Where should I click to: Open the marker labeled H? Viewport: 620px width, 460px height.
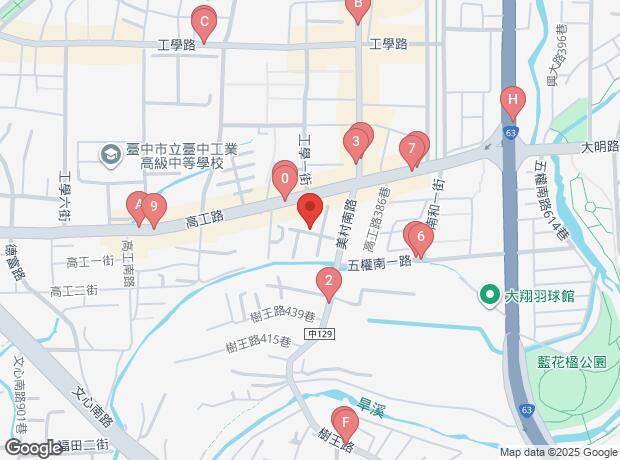[x=512, y=101]
